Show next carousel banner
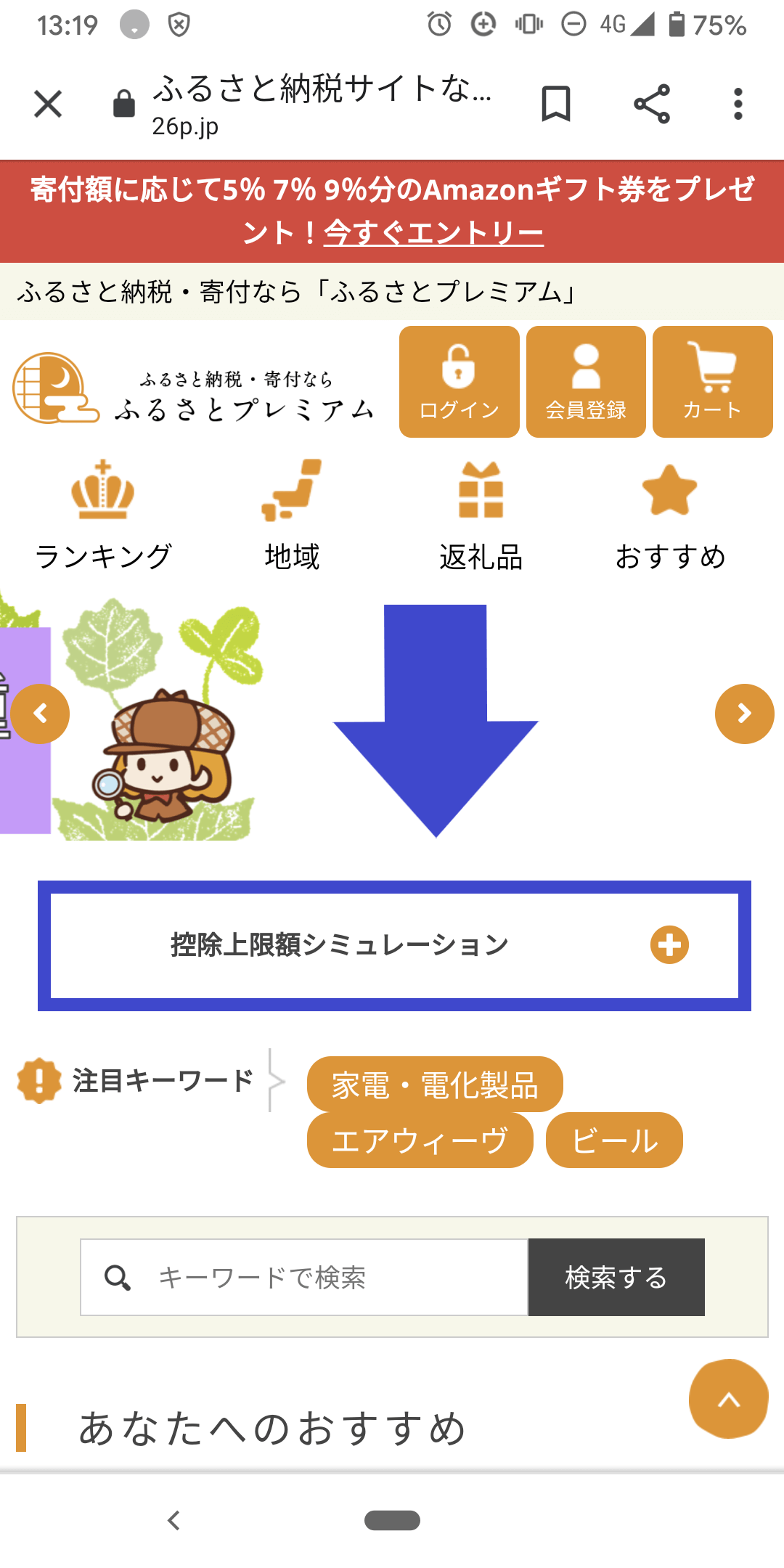 pos(745,714)
